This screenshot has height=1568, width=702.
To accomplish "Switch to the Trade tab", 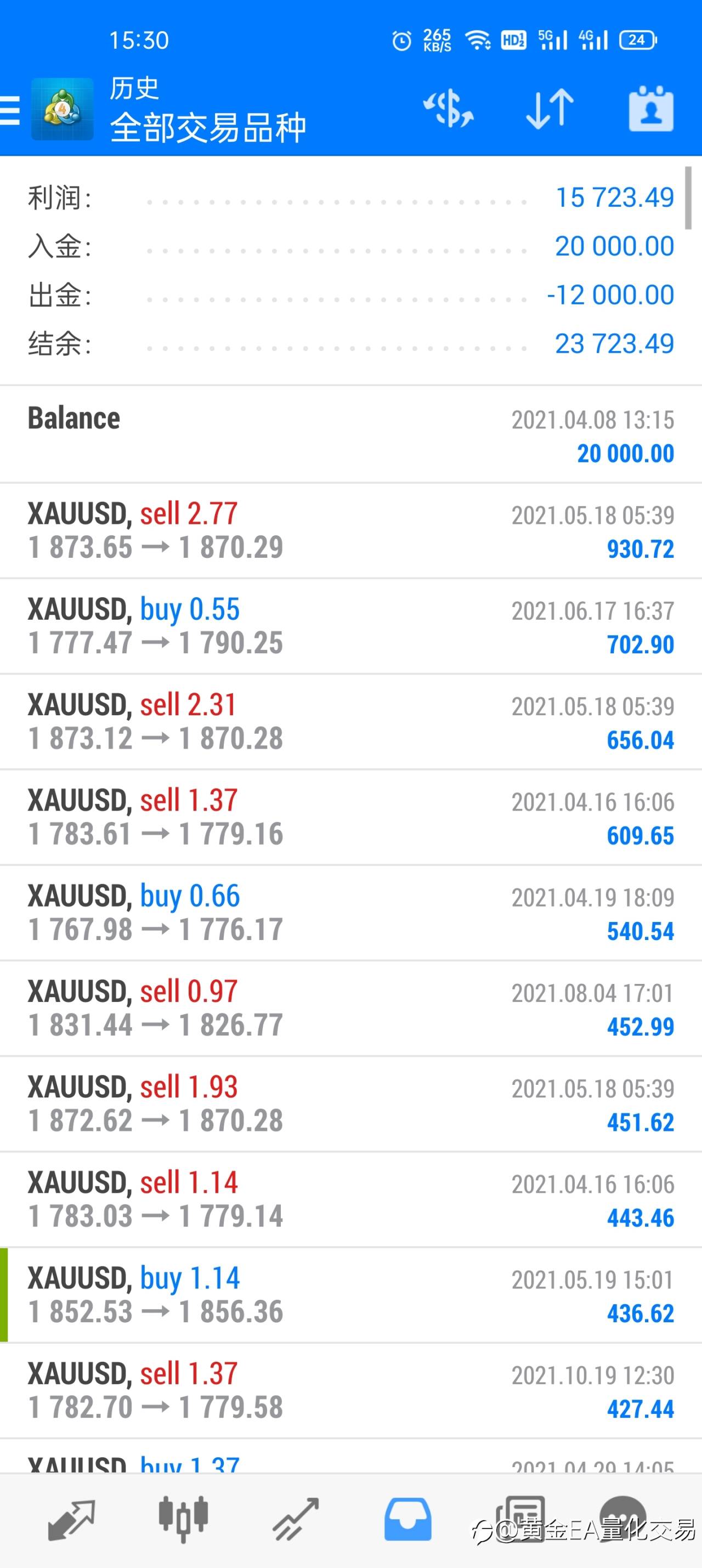I will click(x=296, y=1519).
